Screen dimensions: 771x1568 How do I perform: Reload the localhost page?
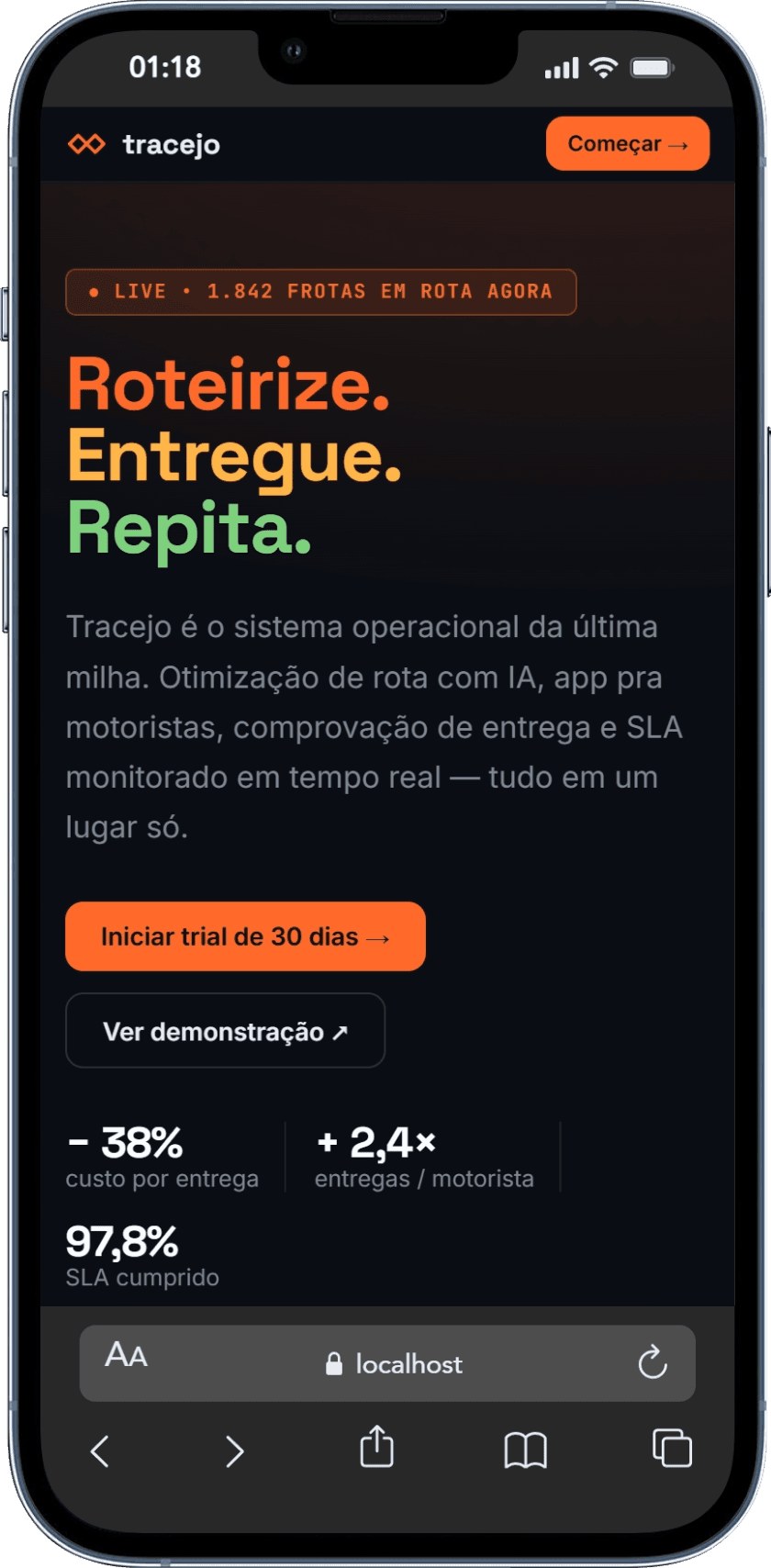click(654, 1364)
